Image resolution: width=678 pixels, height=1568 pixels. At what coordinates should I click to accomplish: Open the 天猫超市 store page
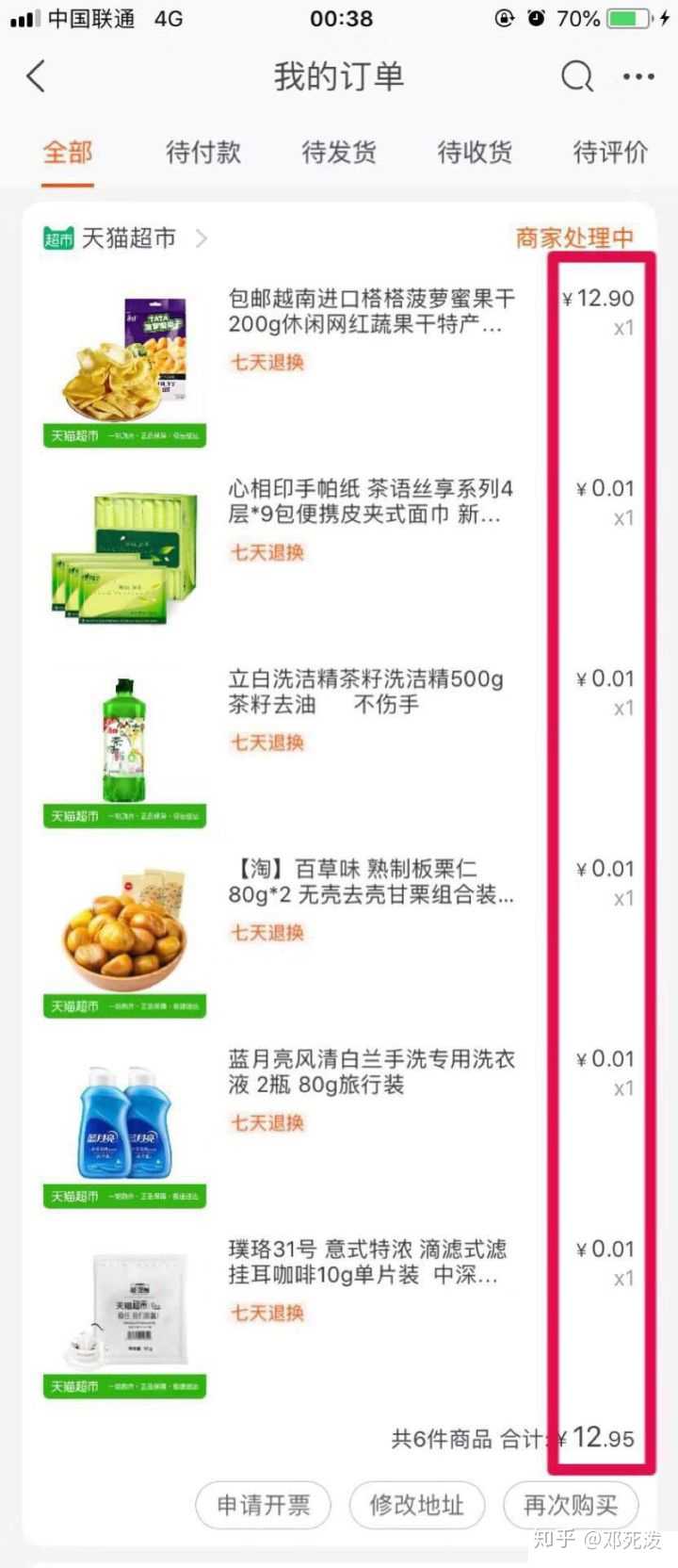pyautogui.click(x=127, y=238)
